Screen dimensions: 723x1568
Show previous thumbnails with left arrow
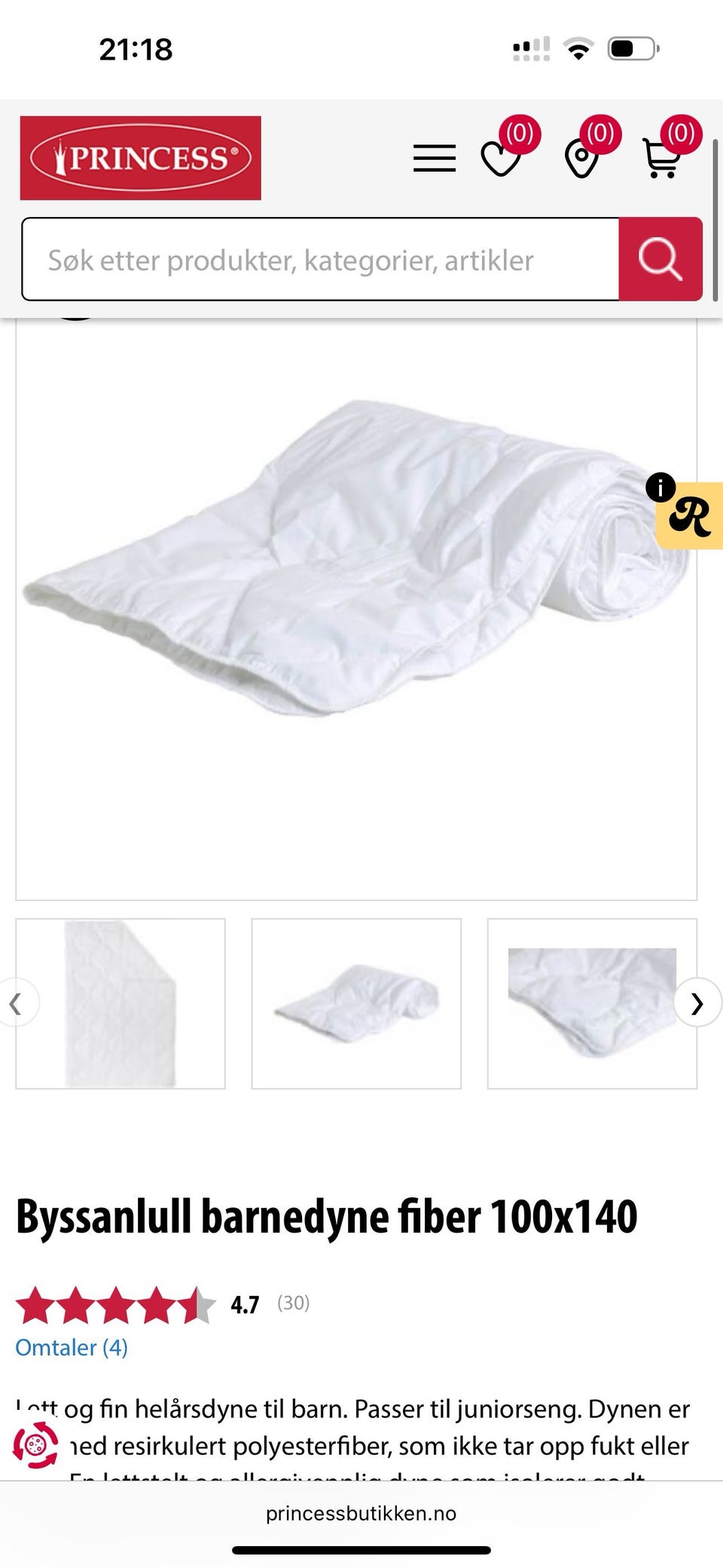[17, 1003]
